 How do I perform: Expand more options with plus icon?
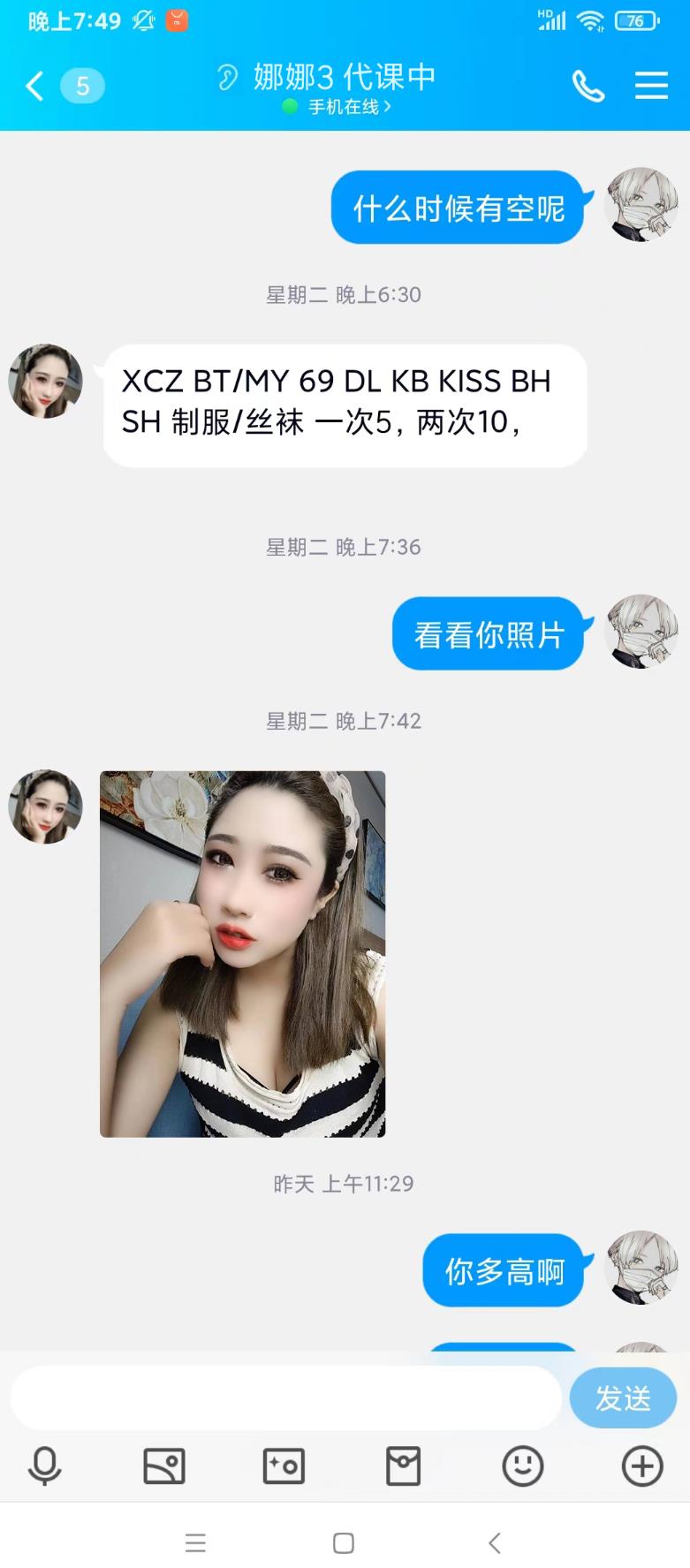642,1466
